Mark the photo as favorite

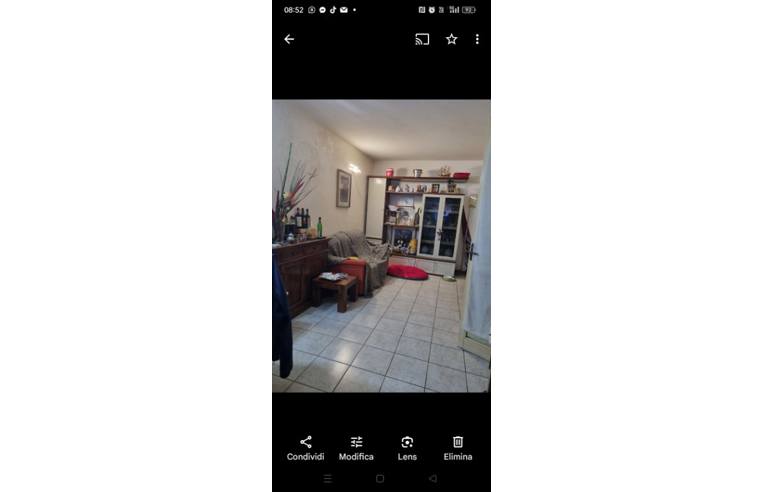pos(451,39)
